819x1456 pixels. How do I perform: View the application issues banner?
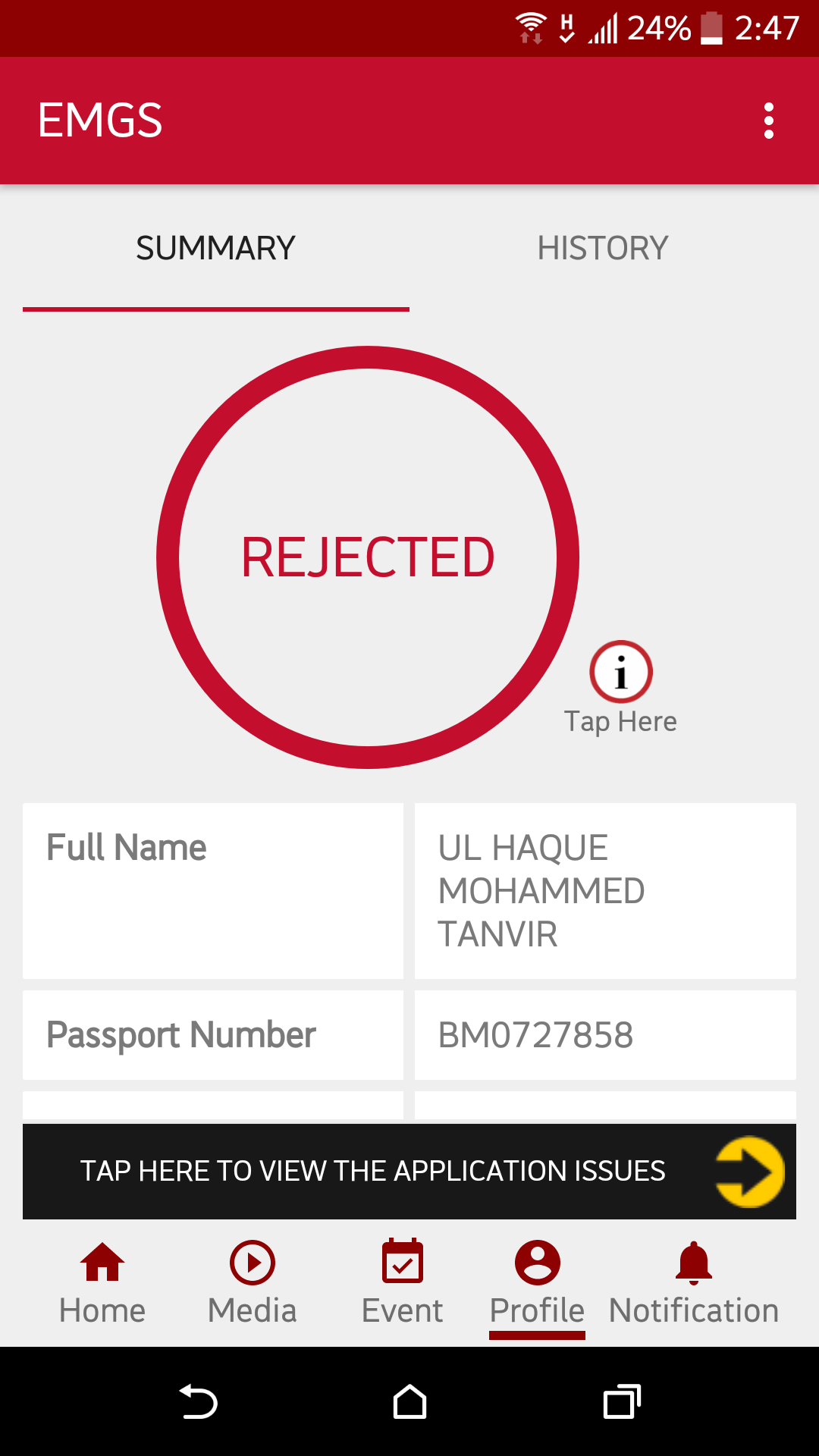tap(409, 1172)
